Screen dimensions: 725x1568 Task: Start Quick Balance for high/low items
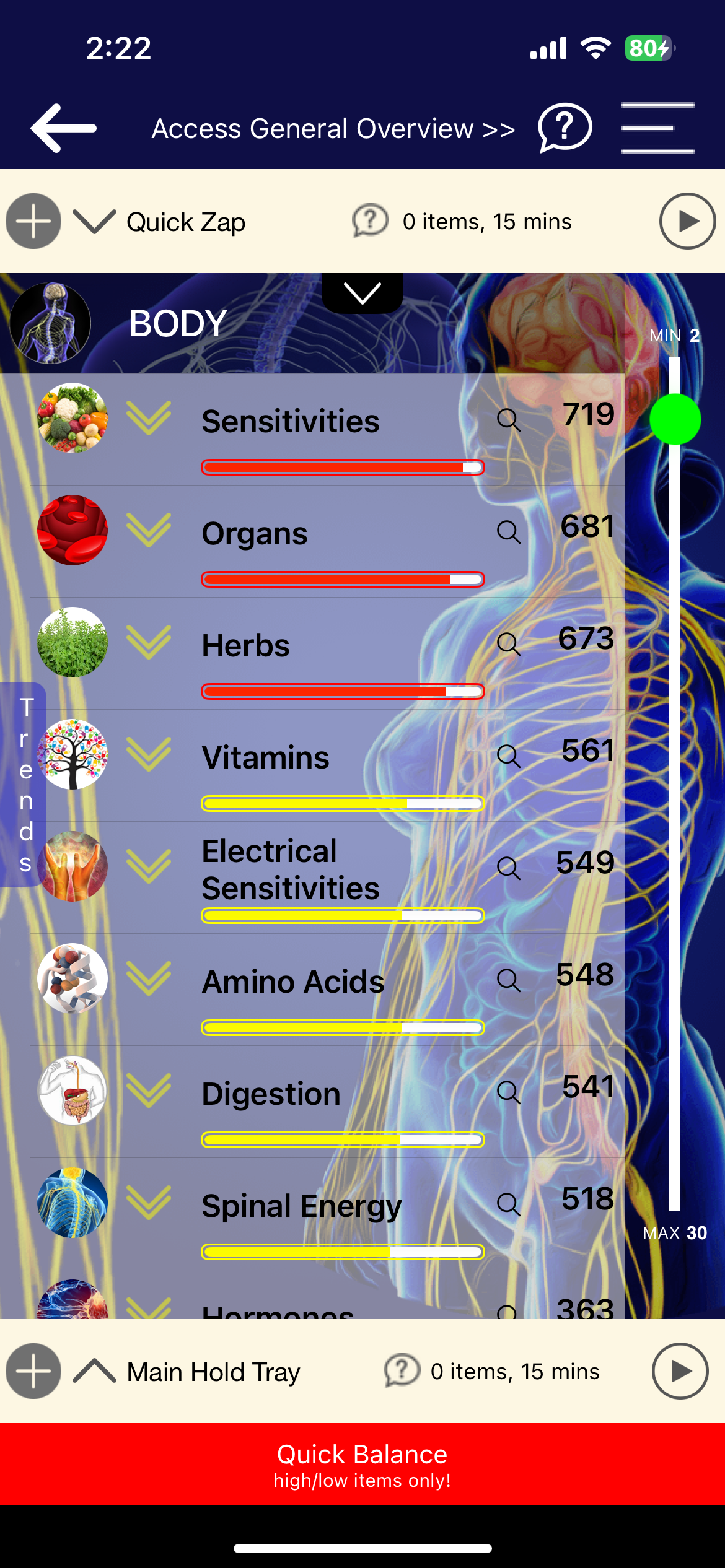point(362,1464)
